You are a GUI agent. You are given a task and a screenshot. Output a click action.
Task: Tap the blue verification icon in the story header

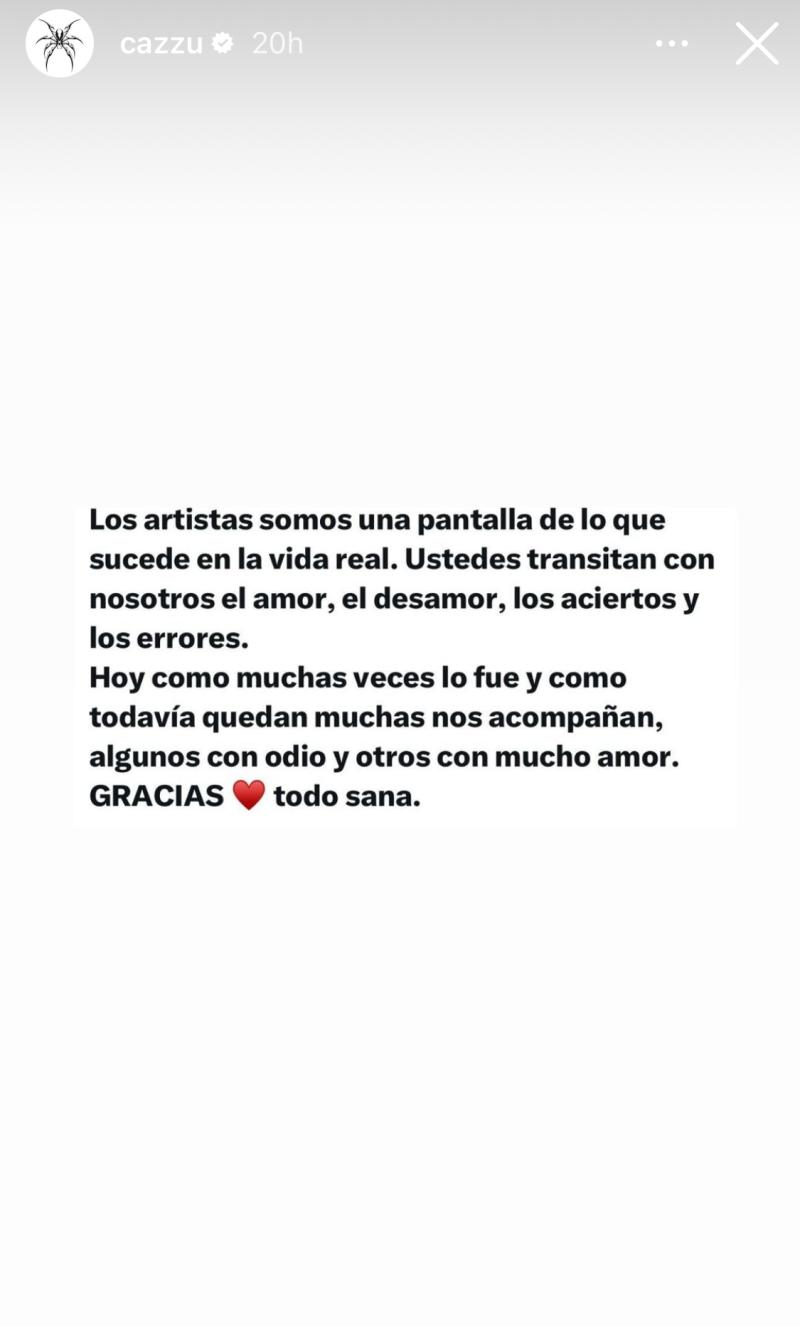point(222,43)
